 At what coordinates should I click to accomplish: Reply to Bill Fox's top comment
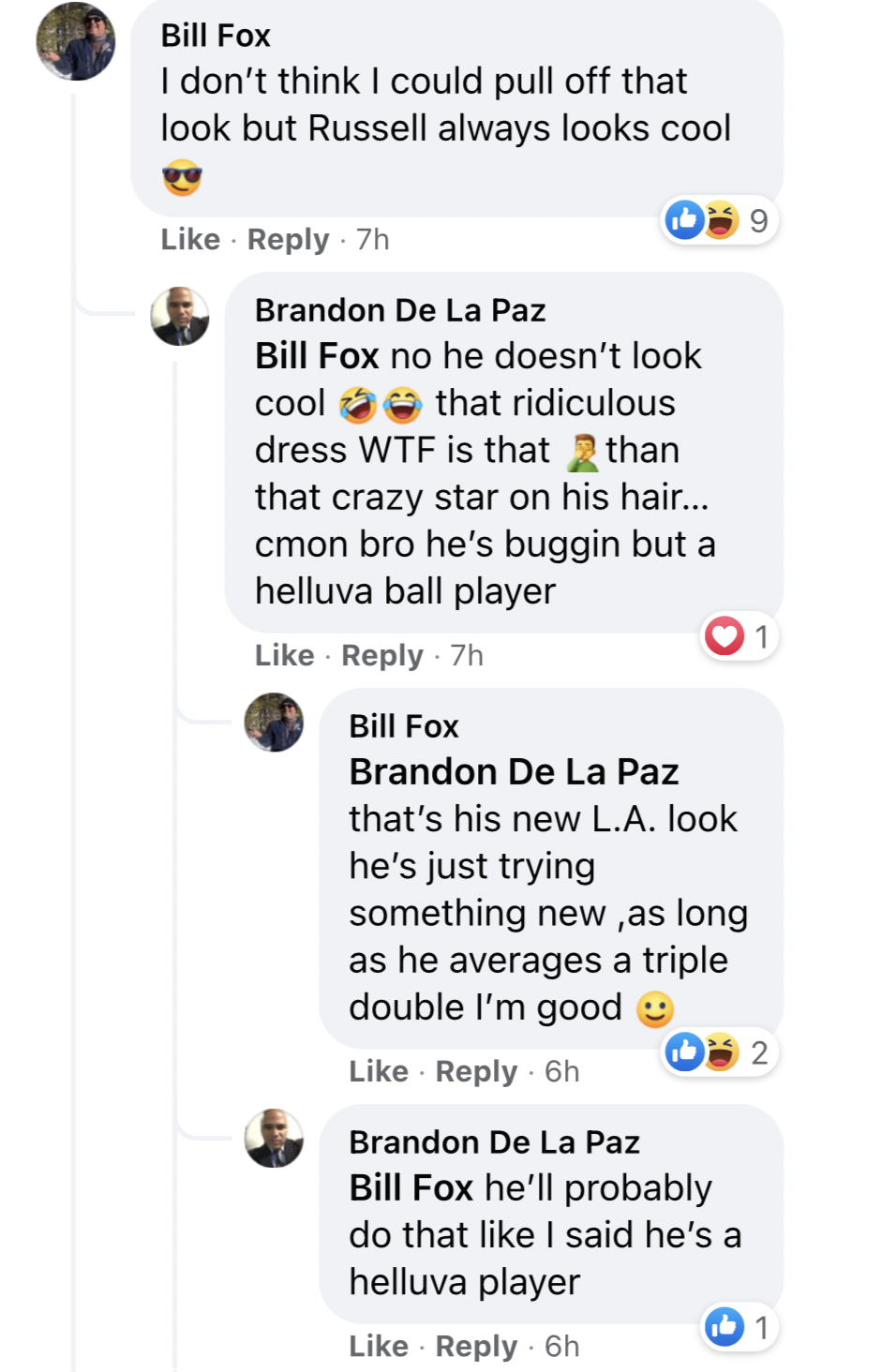pos(288,240)
